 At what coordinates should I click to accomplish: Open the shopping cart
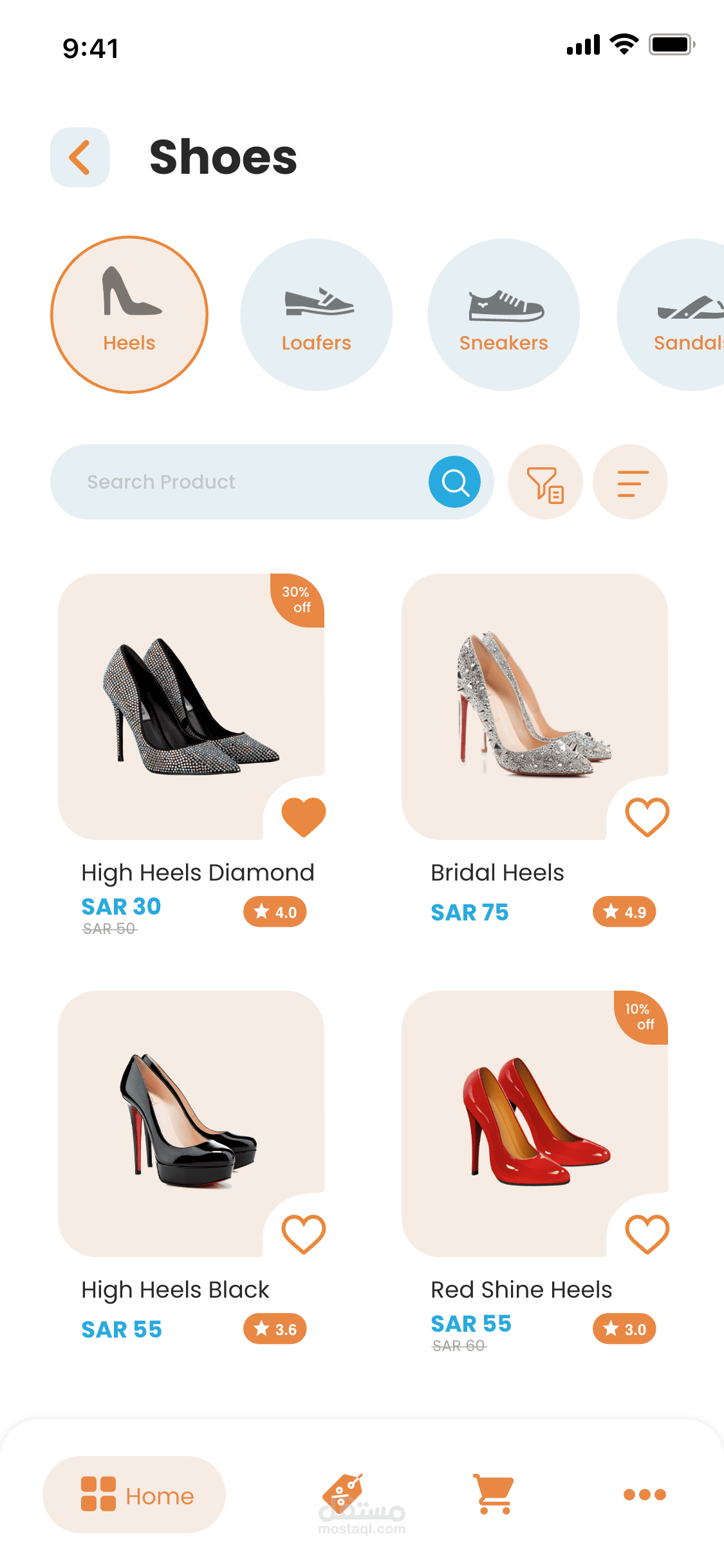point(494,1494)
